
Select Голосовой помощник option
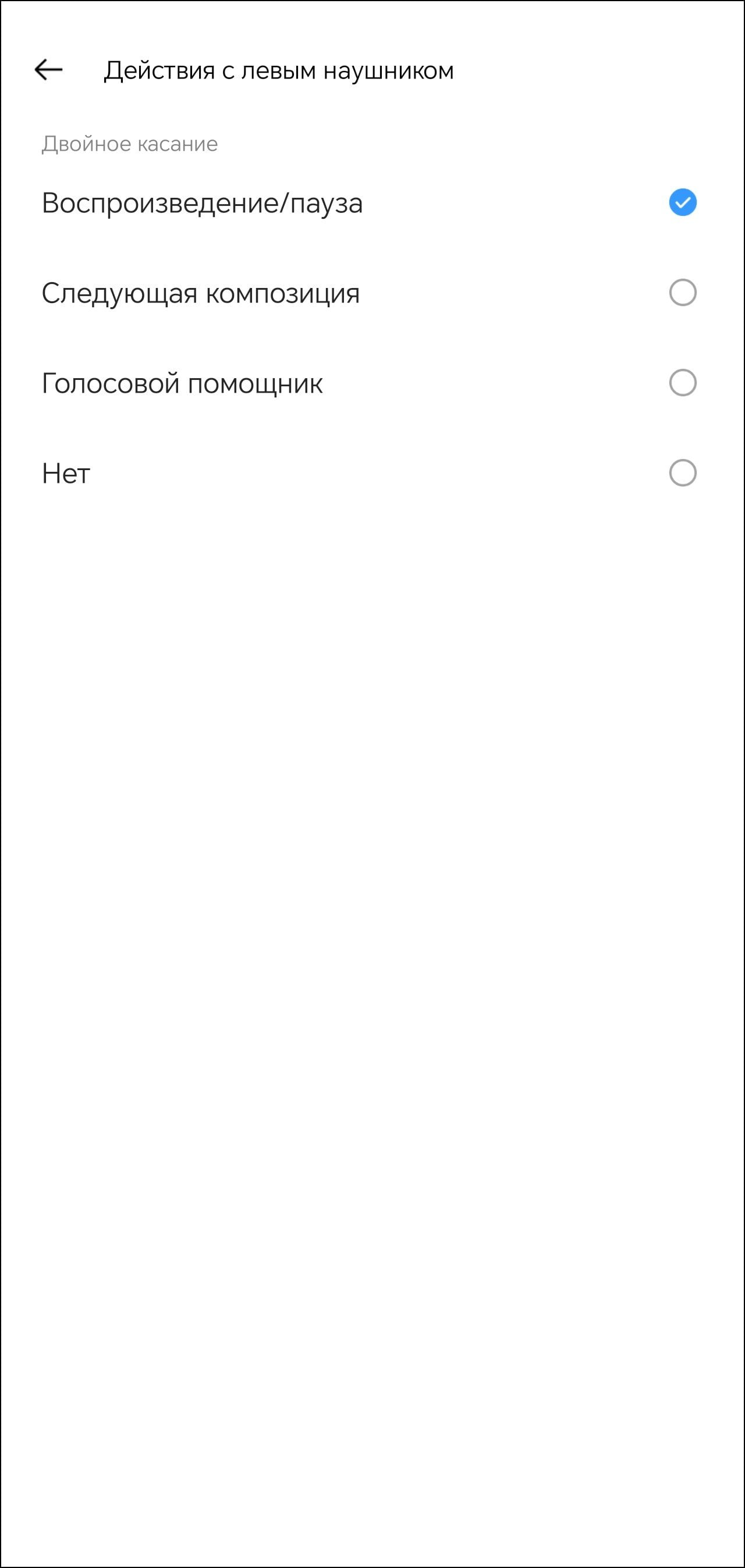pyautogui.click(x=372, y=383)
